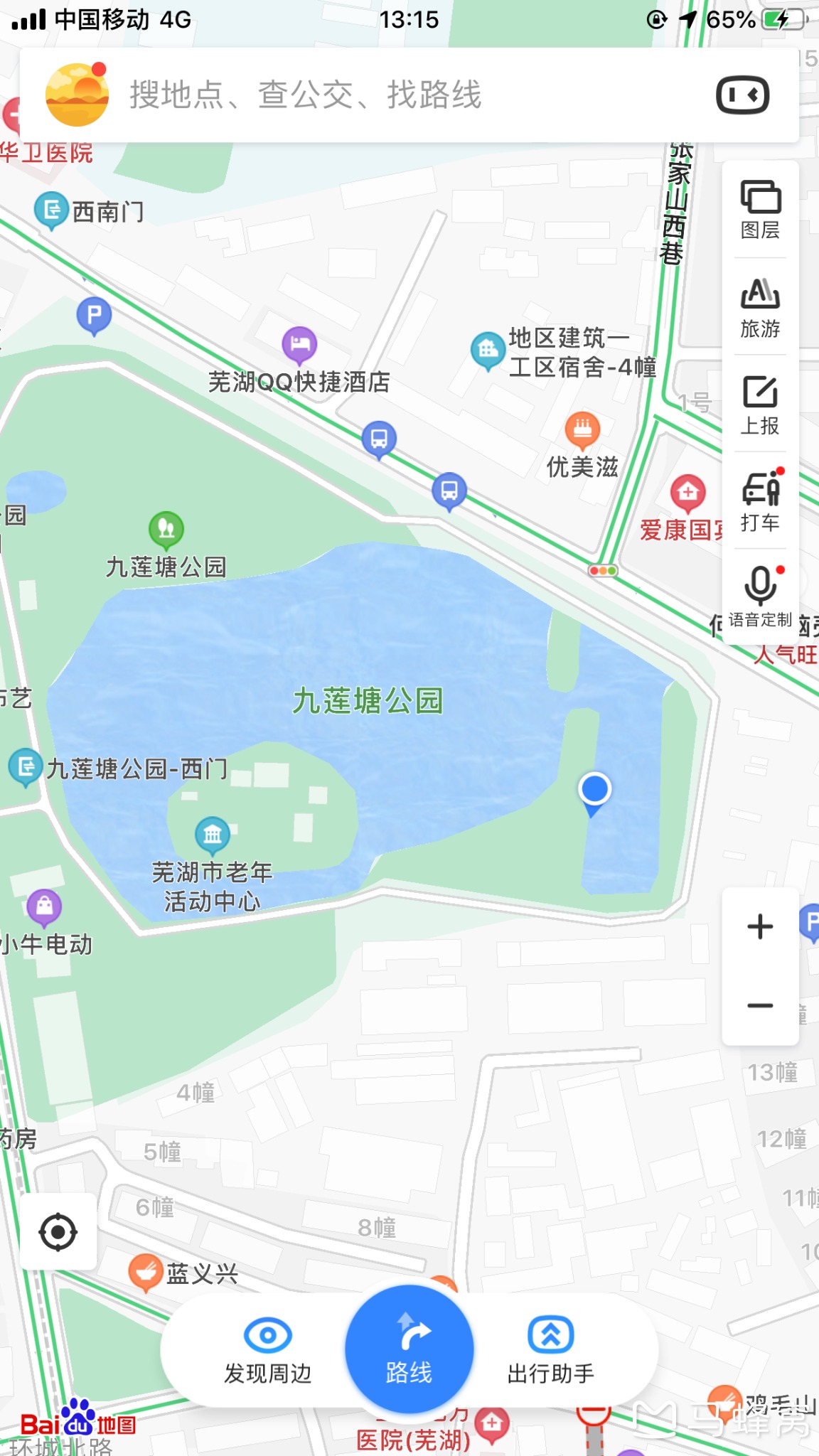Select the 九莲塘公园 park marker
Image resolution: width=819 pixels, height=1456 pixels.
pyautogui.click(x=166, y=530)
